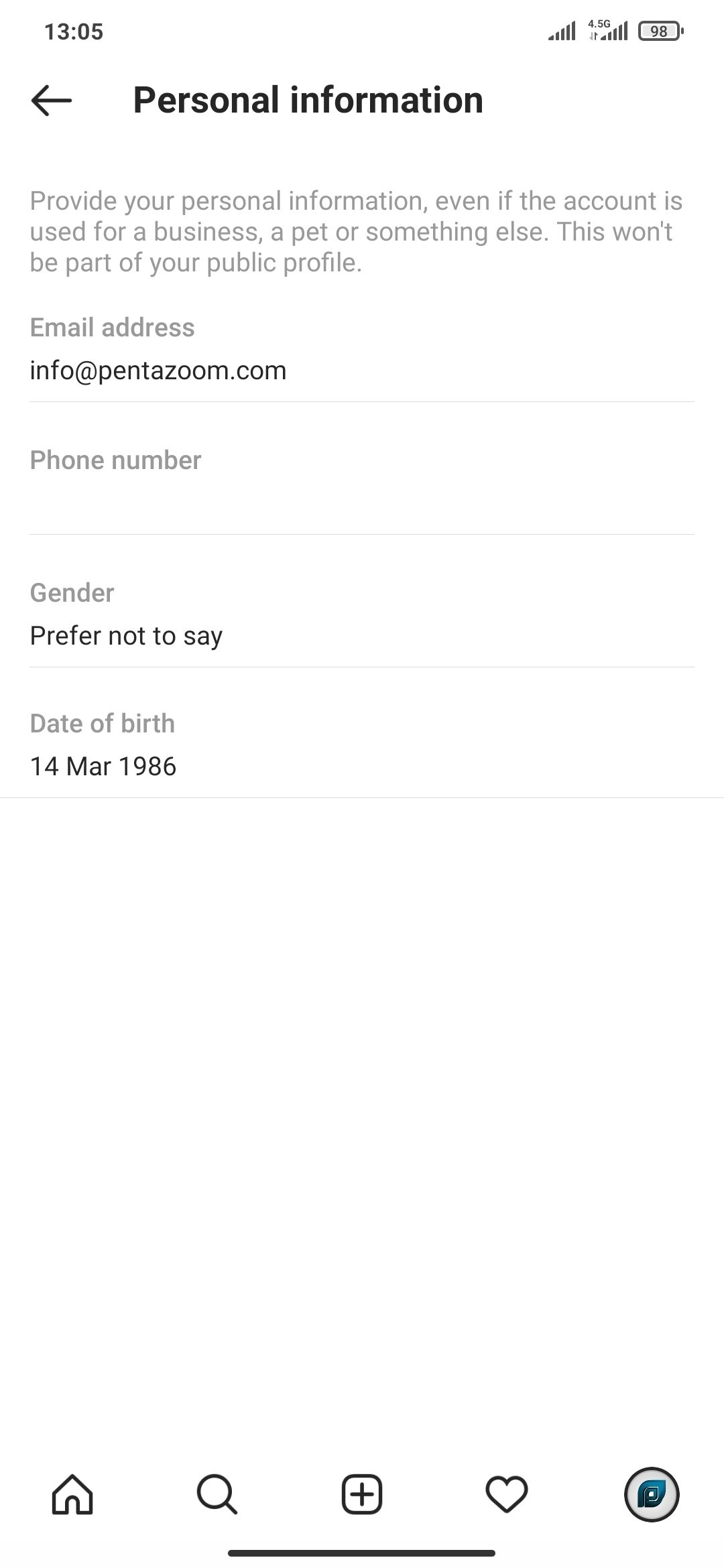Change the Gender selection
The width and height of the screenshot is (724, 1568).
click(361, 635)
